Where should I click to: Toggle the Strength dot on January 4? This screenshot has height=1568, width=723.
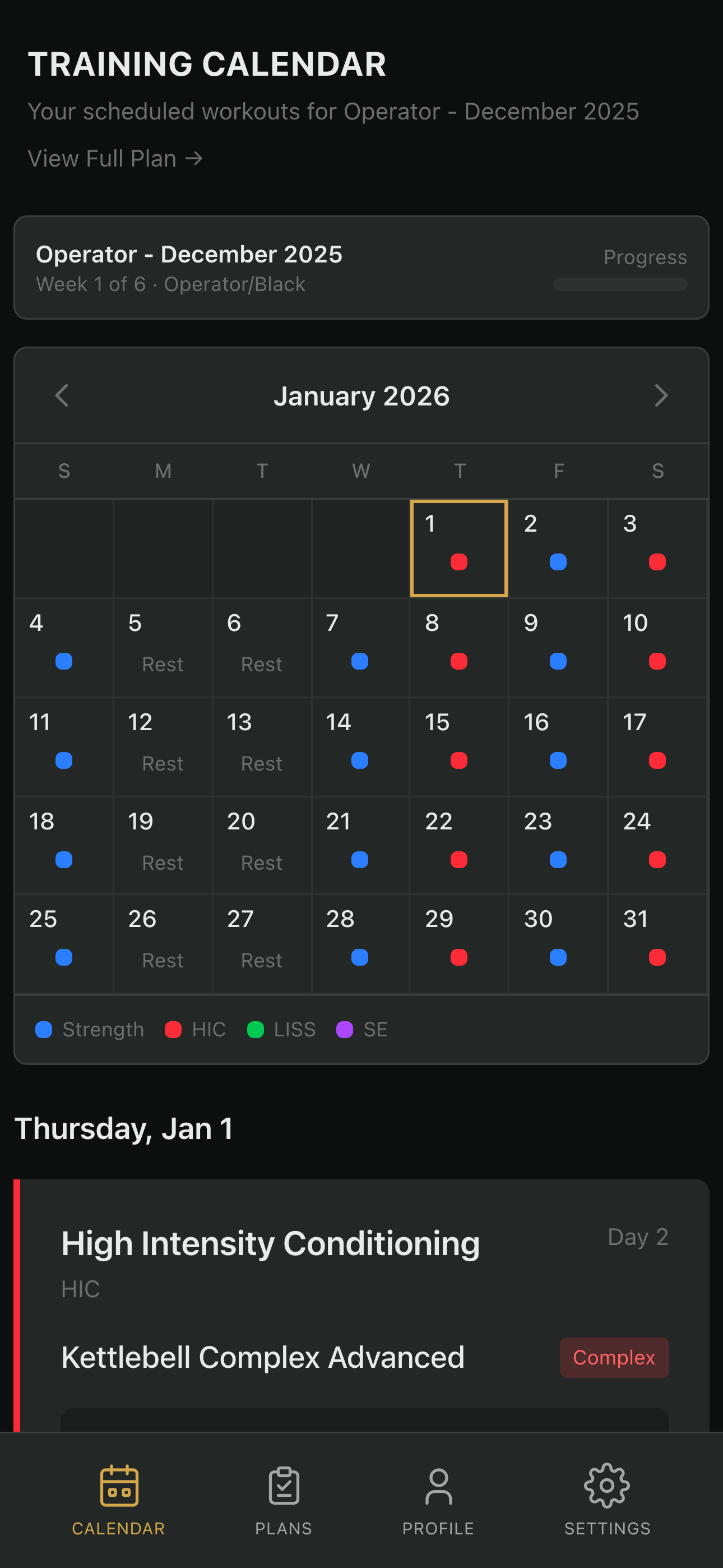pos(64,662)
